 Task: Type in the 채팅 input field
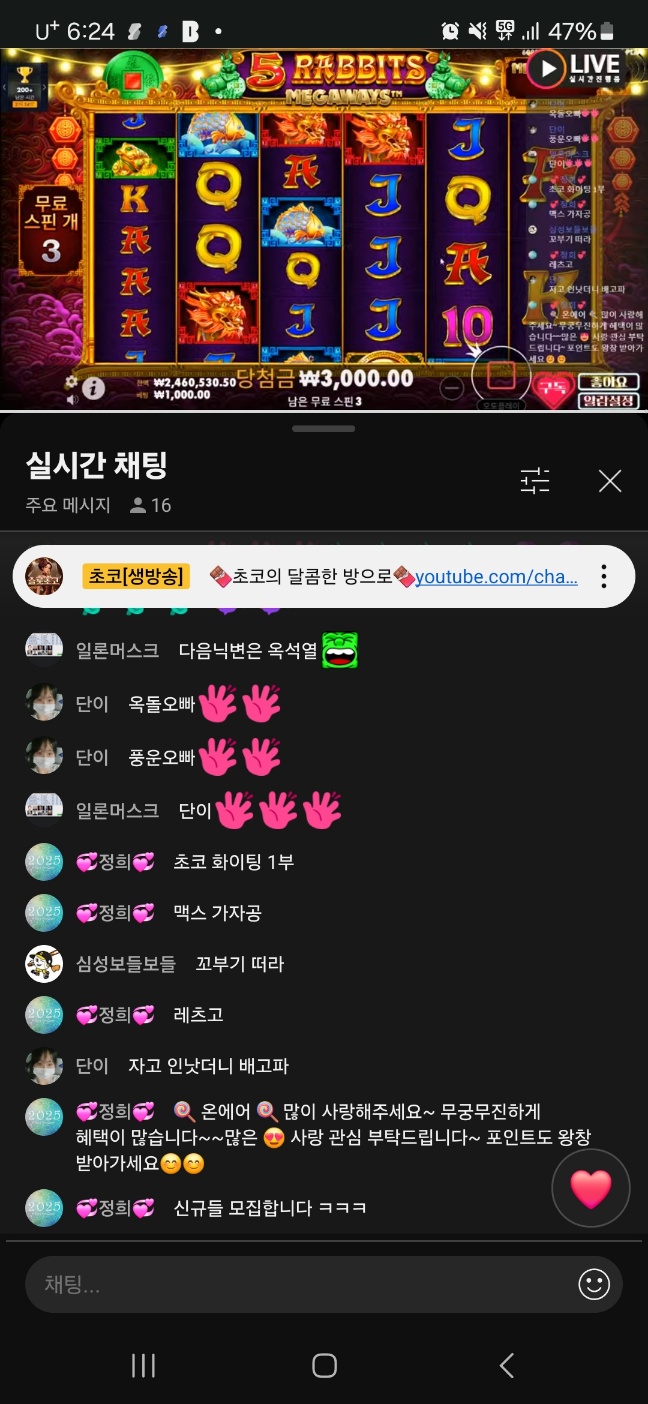[x=300, y=1285]
